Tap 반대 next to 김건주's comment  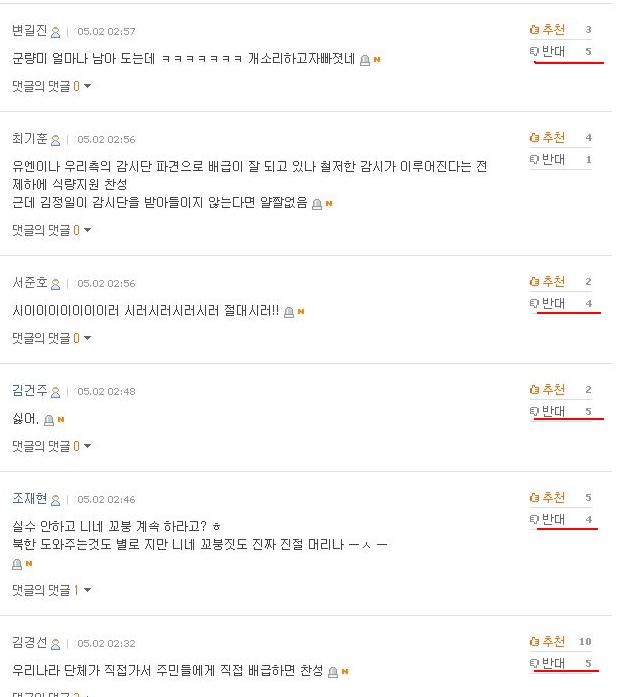point(548,411)
